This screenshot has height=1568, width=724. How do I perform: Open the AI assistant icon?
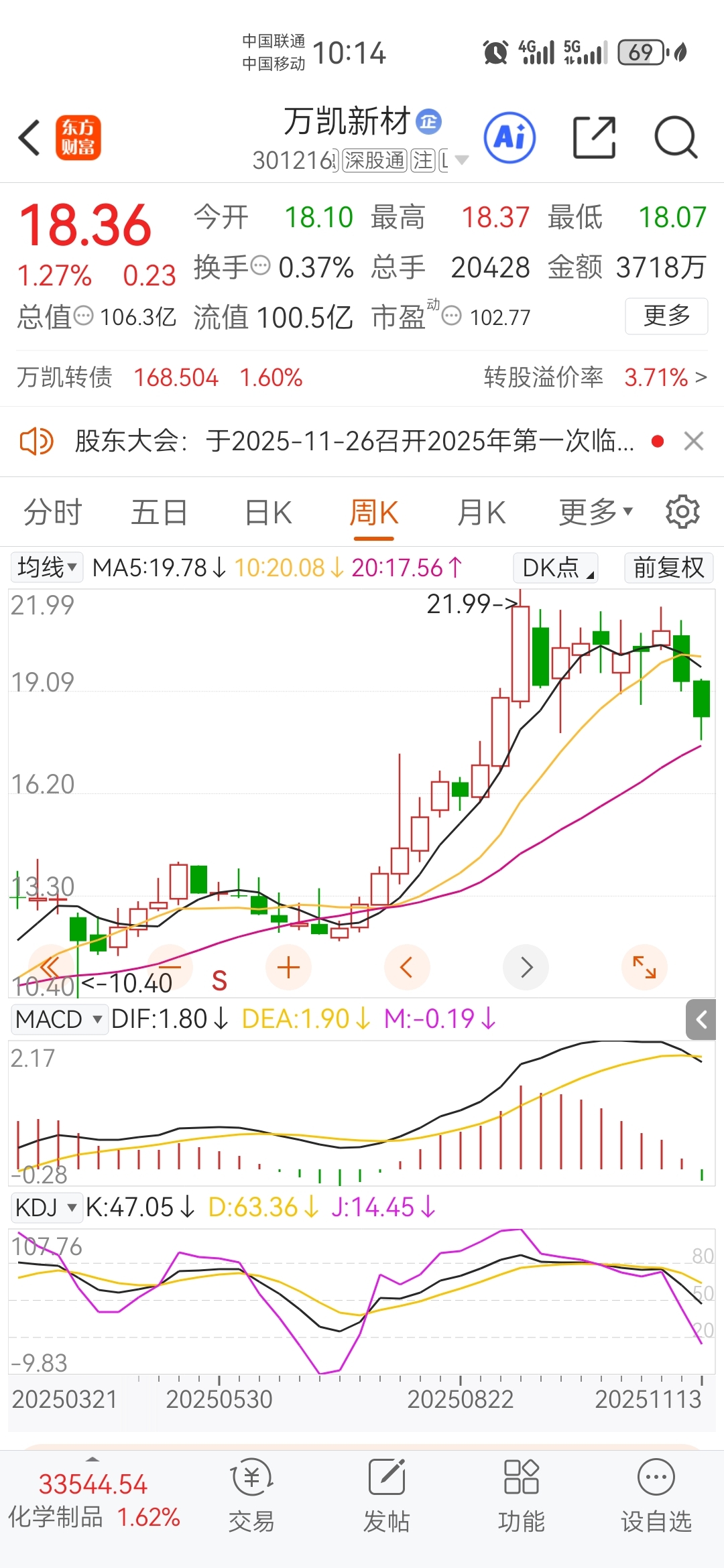tap(509, 138)
